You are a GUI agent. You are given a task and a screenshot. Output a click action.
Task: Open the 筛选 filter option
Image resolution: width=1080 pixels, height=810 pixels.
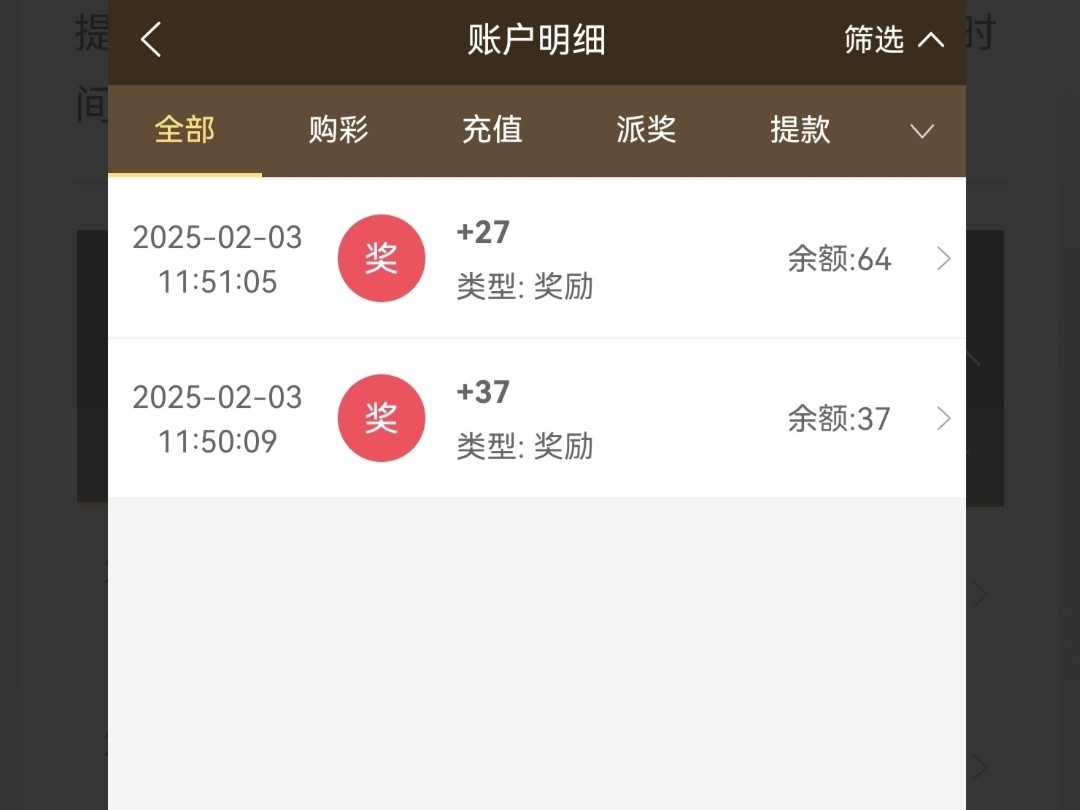(x=893, y=40)
